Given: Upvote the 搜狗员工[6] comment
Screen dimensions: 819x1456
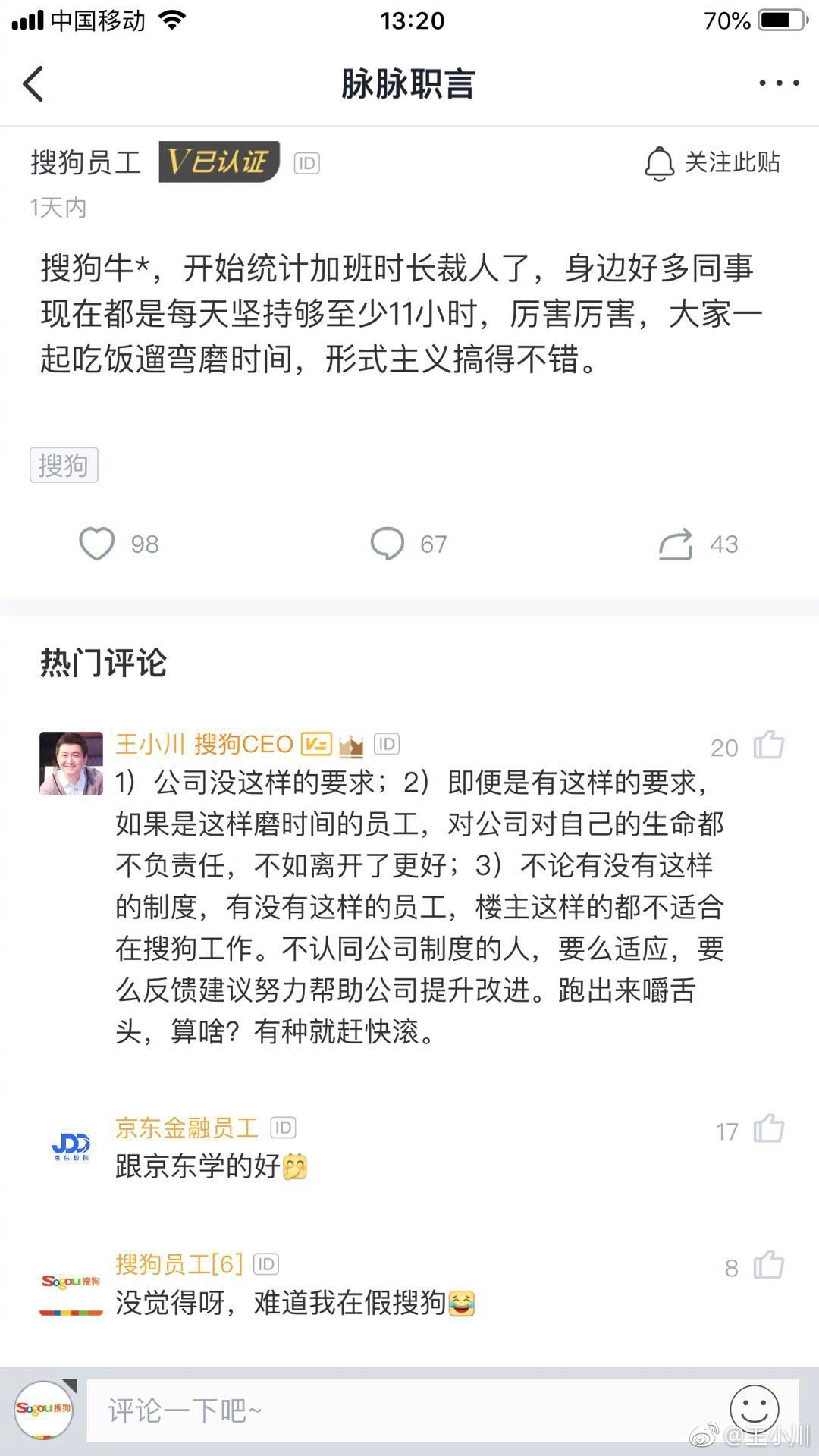Looking at the screenshot, I should point(768,1265).
